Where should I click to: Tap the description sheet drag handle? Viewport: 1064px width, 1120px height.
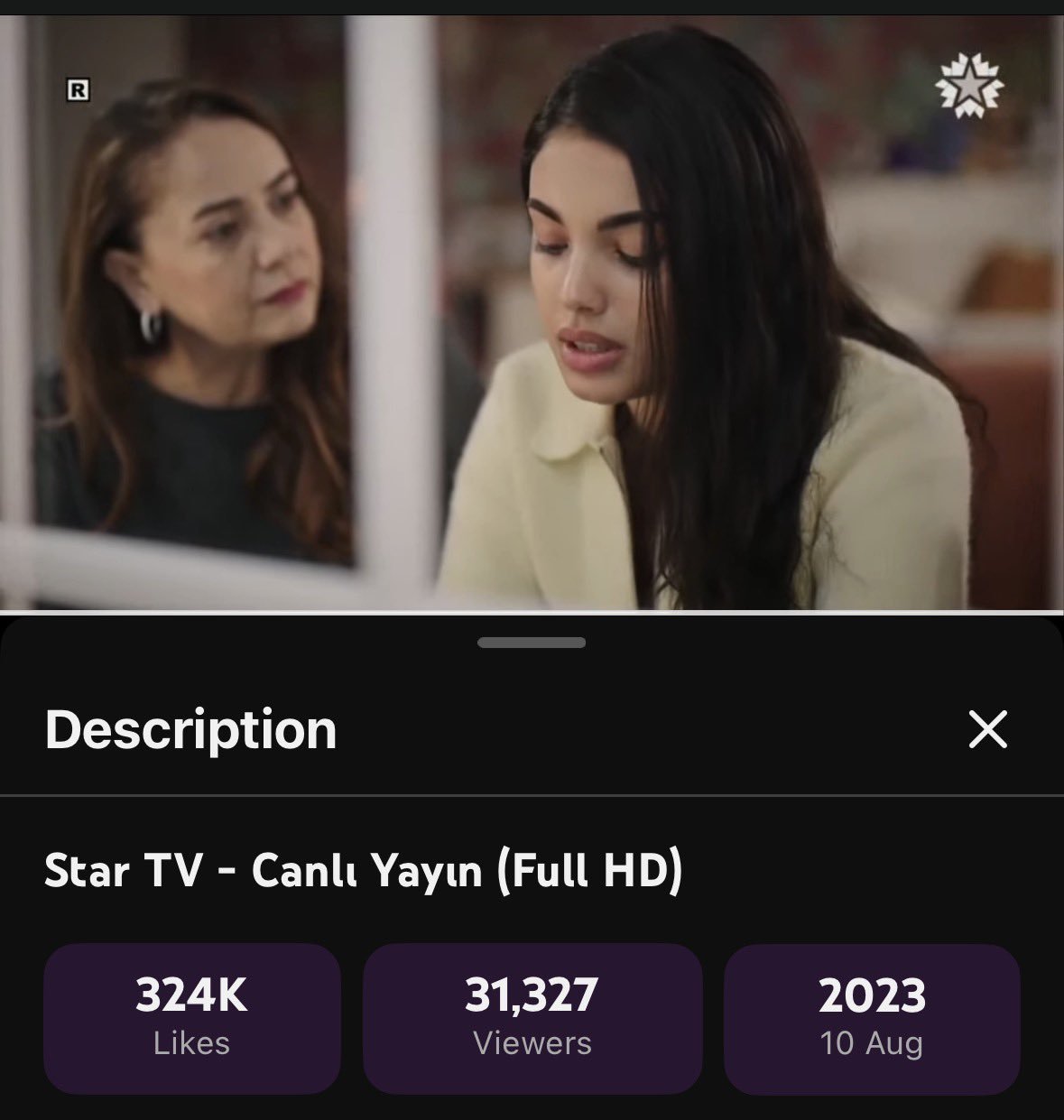[532, 643]
